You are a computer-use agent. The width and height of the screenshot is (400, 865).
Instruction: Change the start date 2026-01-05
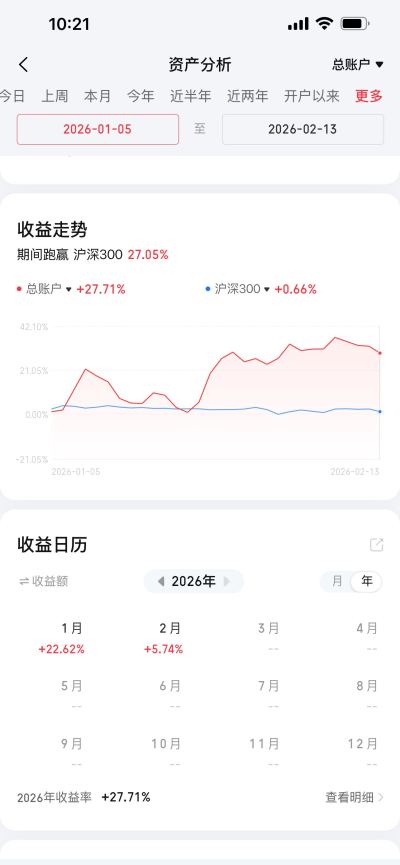click(x=98, y=130)
